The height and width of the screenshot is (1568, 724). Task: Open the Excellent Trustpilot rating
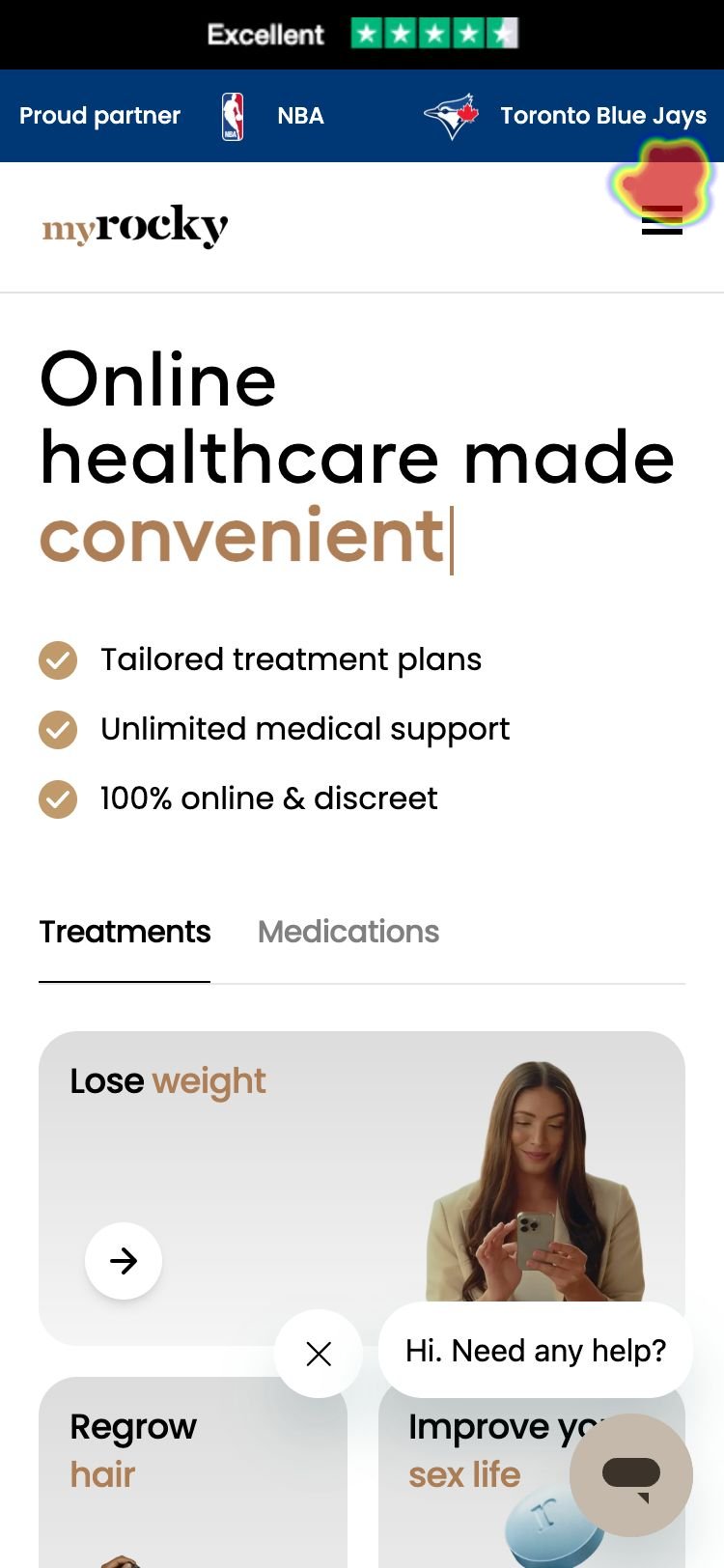[x=362, y=35]
